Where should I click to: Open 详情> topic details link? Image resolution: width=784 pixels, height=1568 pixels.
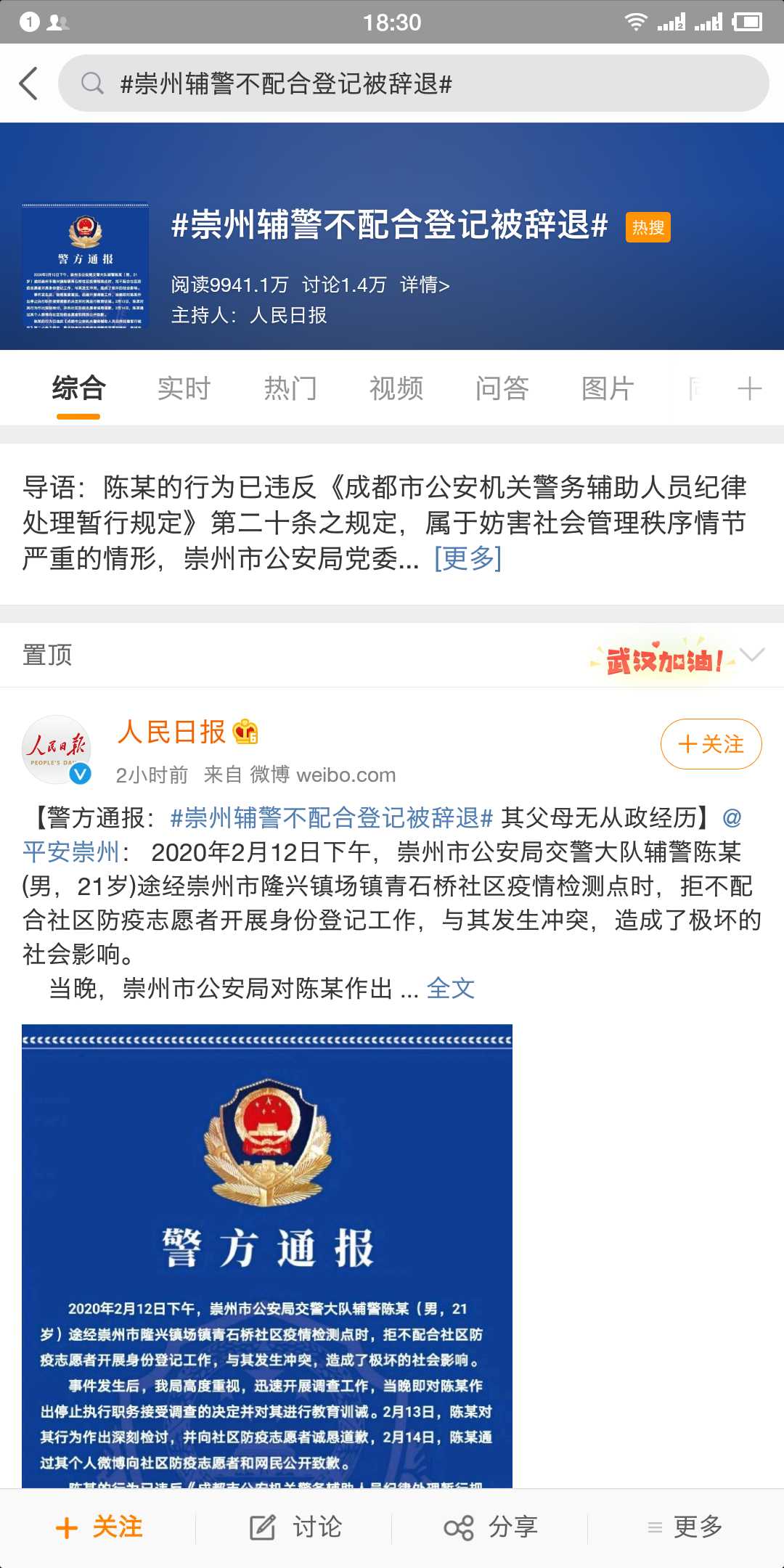point(425,285)
